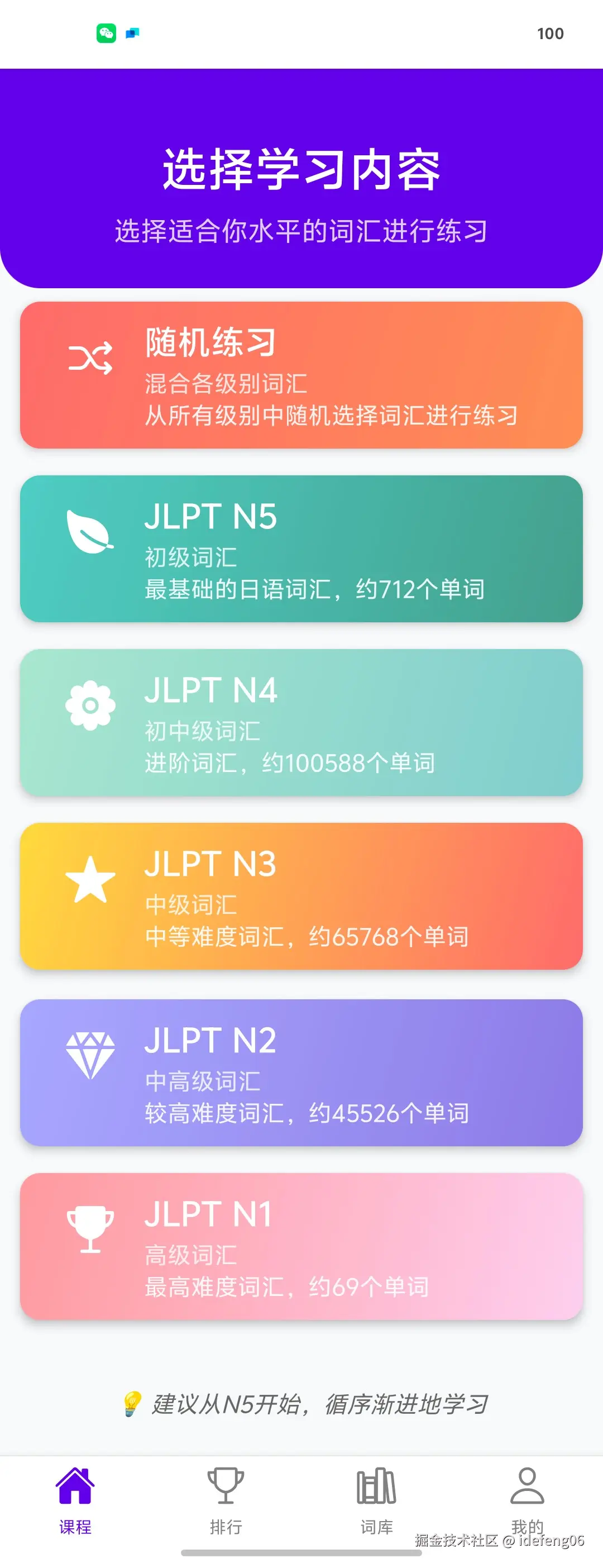Switch to the 我的 tab
Viewport: 603px width, 1568px height.
(528, 1503)
